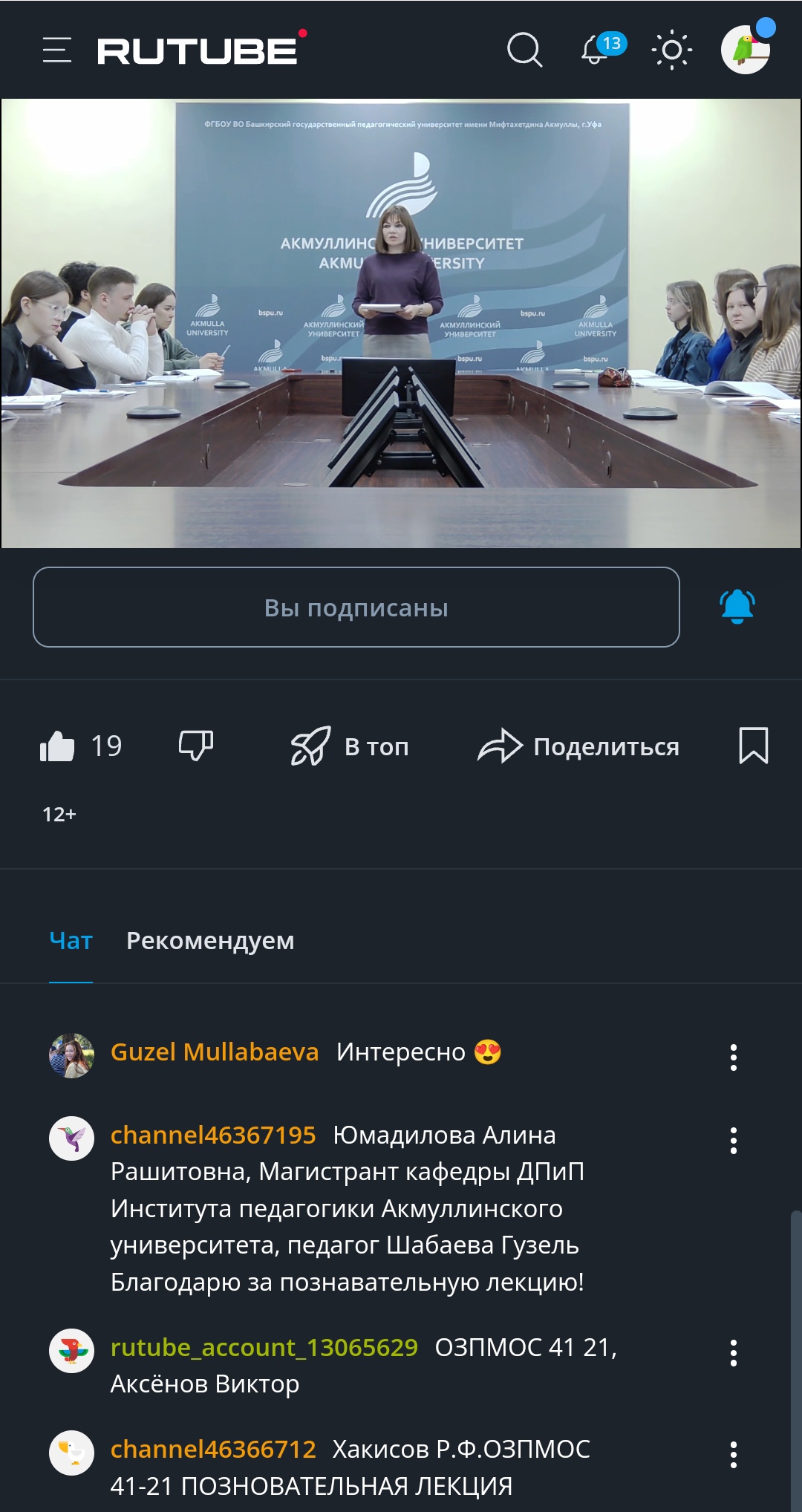Toggle the light theme sun icon
Viewport: 802px width, 1512px height.
pyautogui.click(x=671, y=50)
